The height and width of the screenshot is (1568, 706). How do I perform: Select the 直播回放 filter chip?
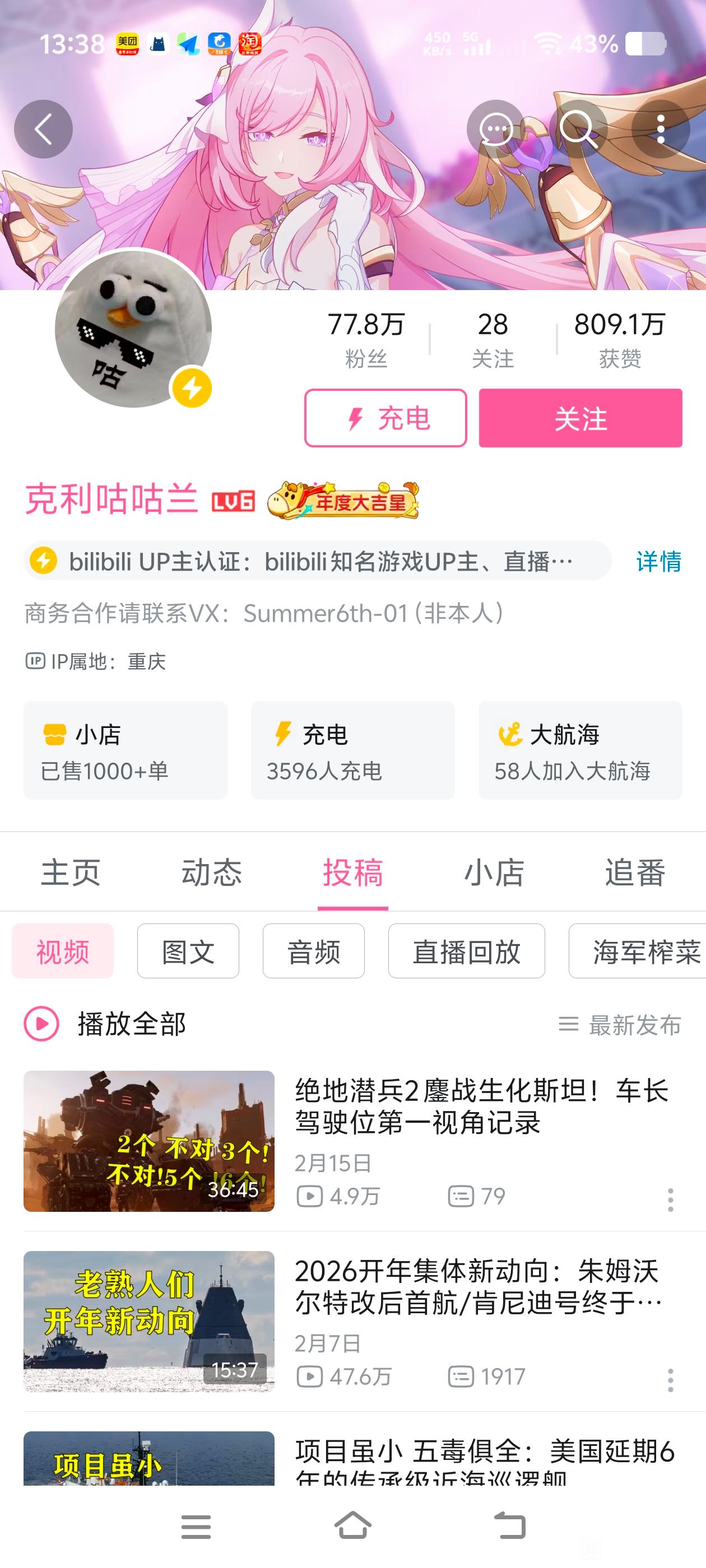(x=467, y=951)
